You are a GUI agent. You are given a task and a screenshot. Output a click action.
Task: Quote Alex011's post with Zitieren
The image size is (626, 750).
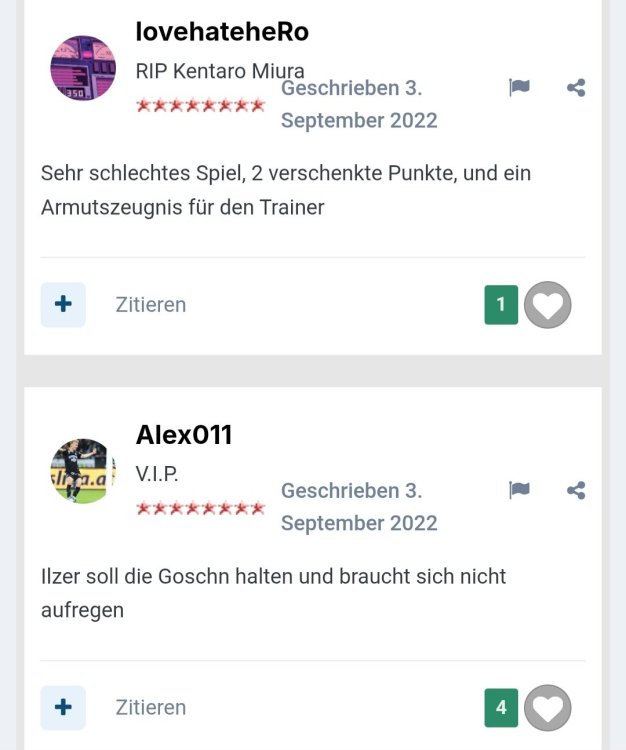(x=151, y=708)
